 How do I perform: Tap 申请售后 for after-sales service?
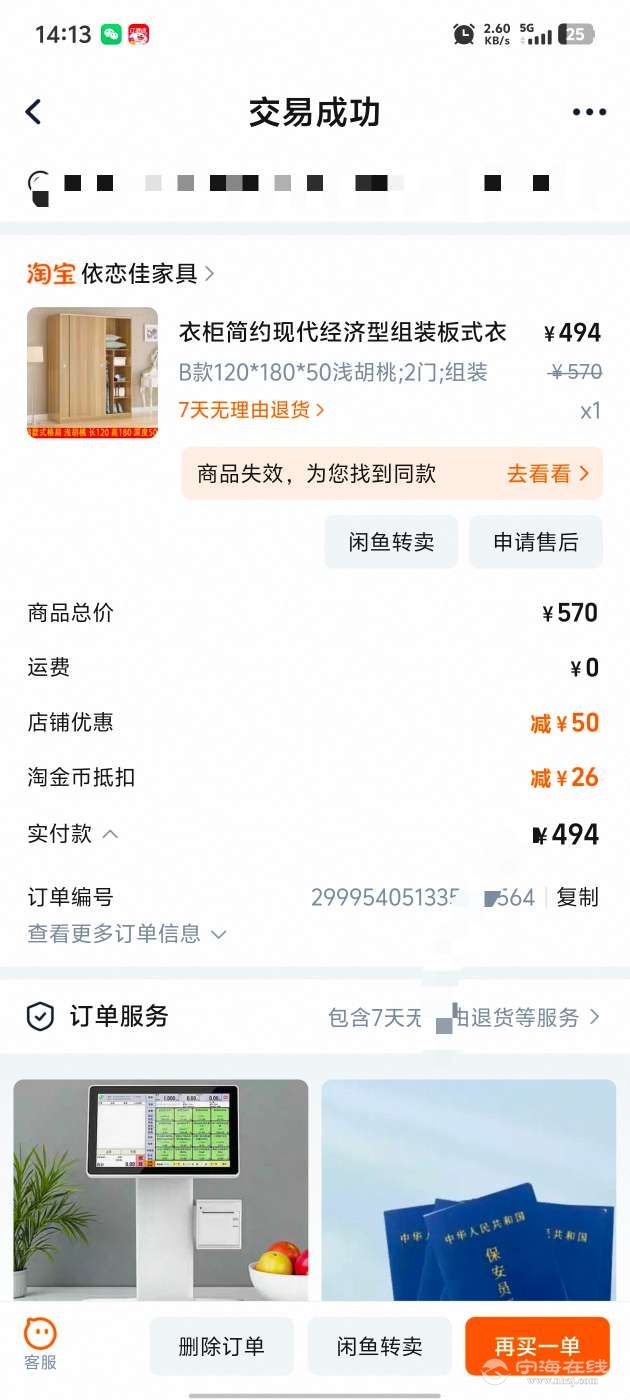tap(536, 542)
